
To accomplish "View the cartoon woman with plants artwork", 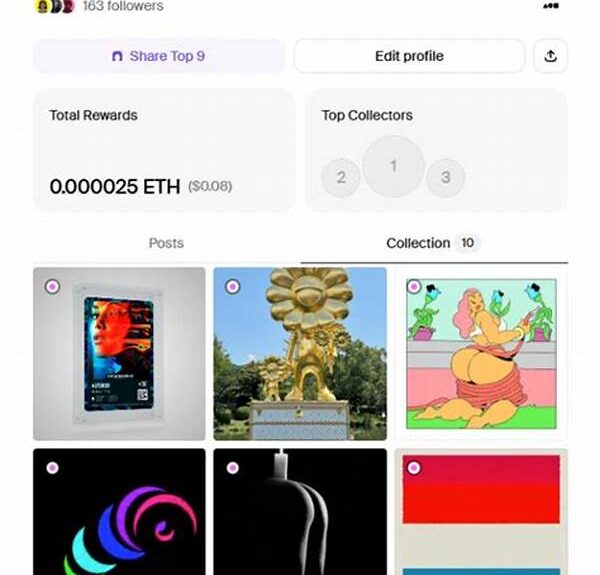I will (481, 353).
